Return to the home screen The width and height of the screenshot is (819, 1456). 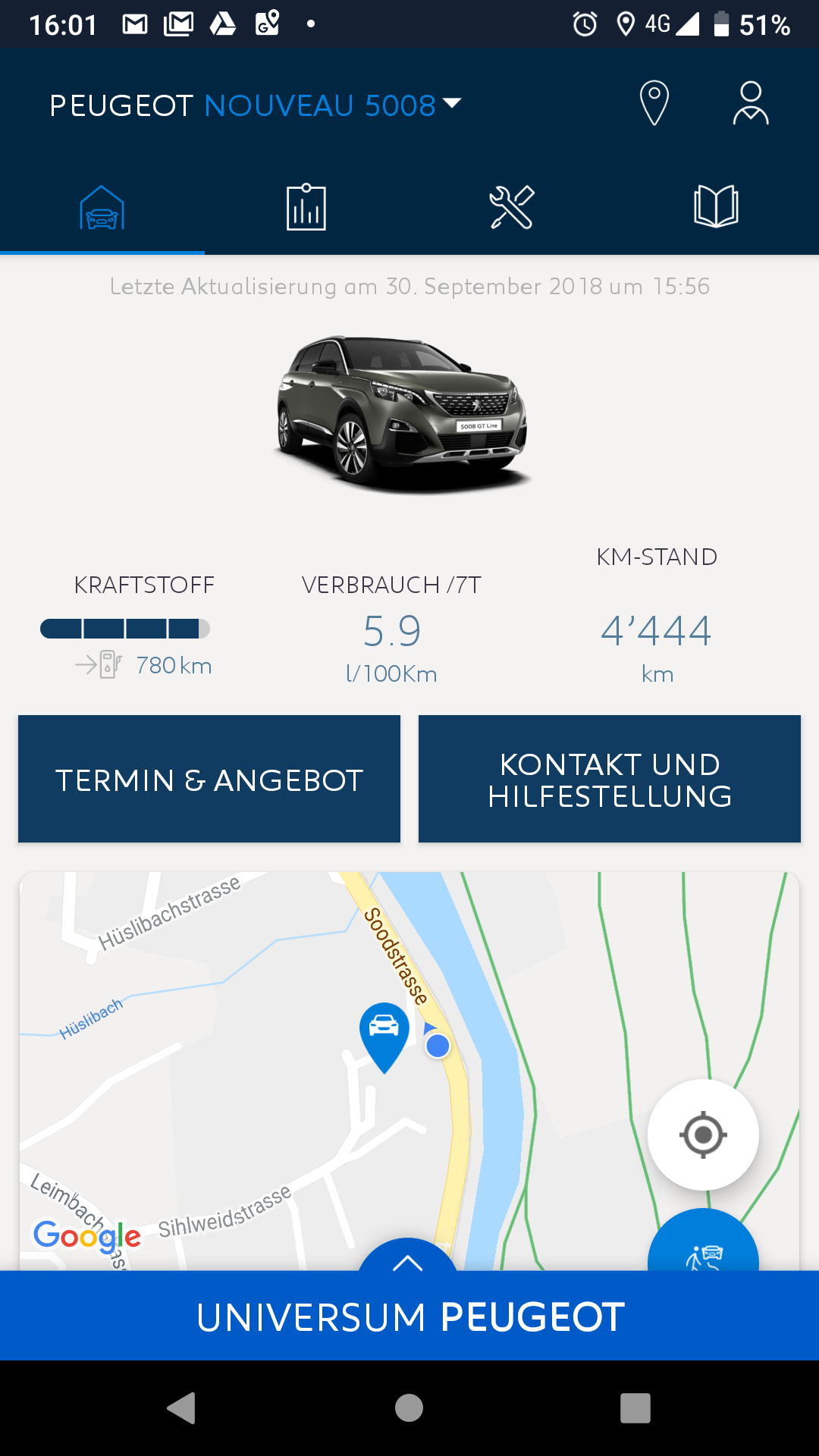pos(409,1408)
